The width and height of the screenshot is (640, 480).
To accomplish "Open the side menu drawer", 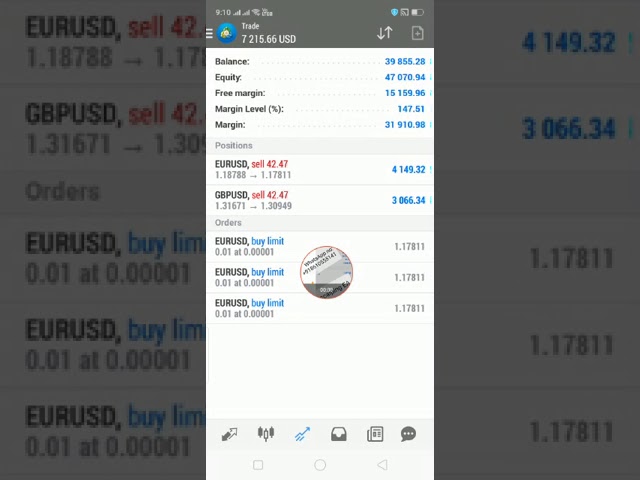I will tap(210, 33).
